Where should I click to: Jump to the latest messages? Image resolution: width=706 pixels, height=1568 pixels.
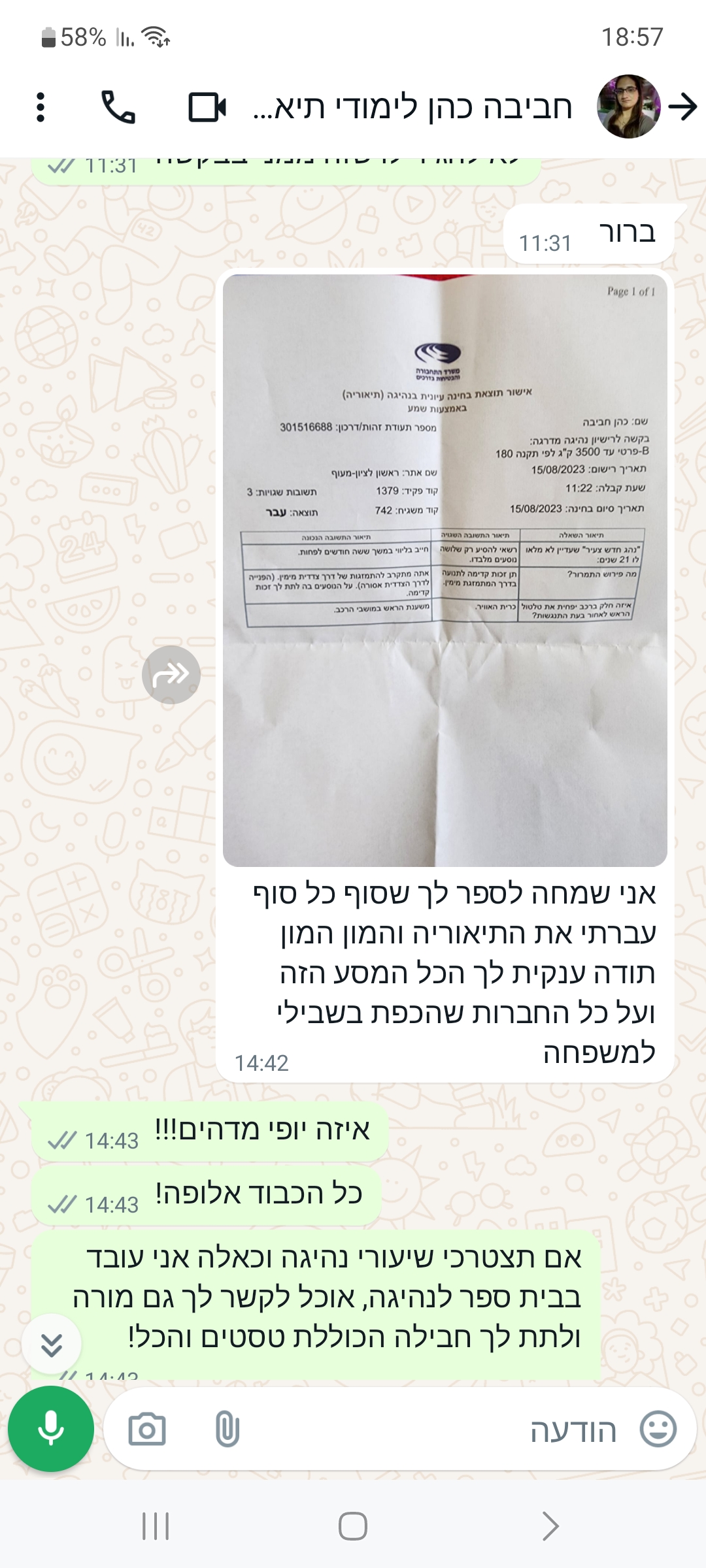[52, 1345]
